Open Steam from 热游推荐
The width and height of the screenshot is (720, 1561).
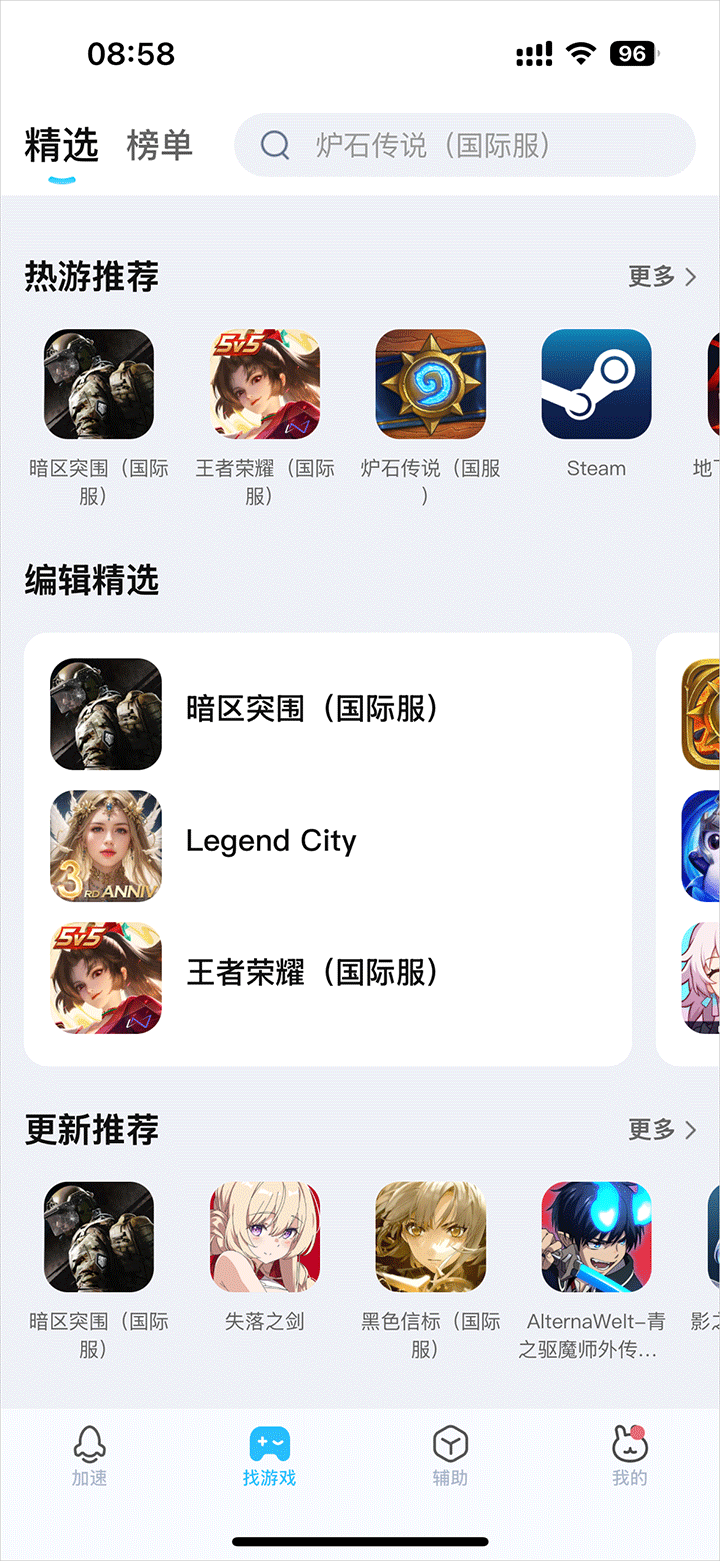pyautogui.click(x=596, y=385)
